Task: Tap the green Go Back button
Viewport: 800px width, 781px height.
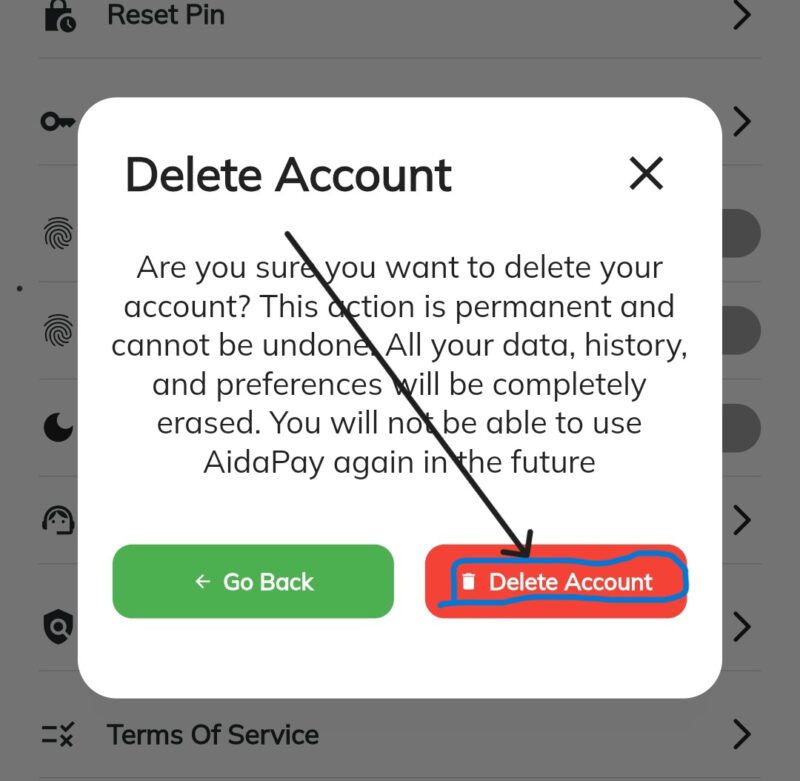Action: click(253, 581)
